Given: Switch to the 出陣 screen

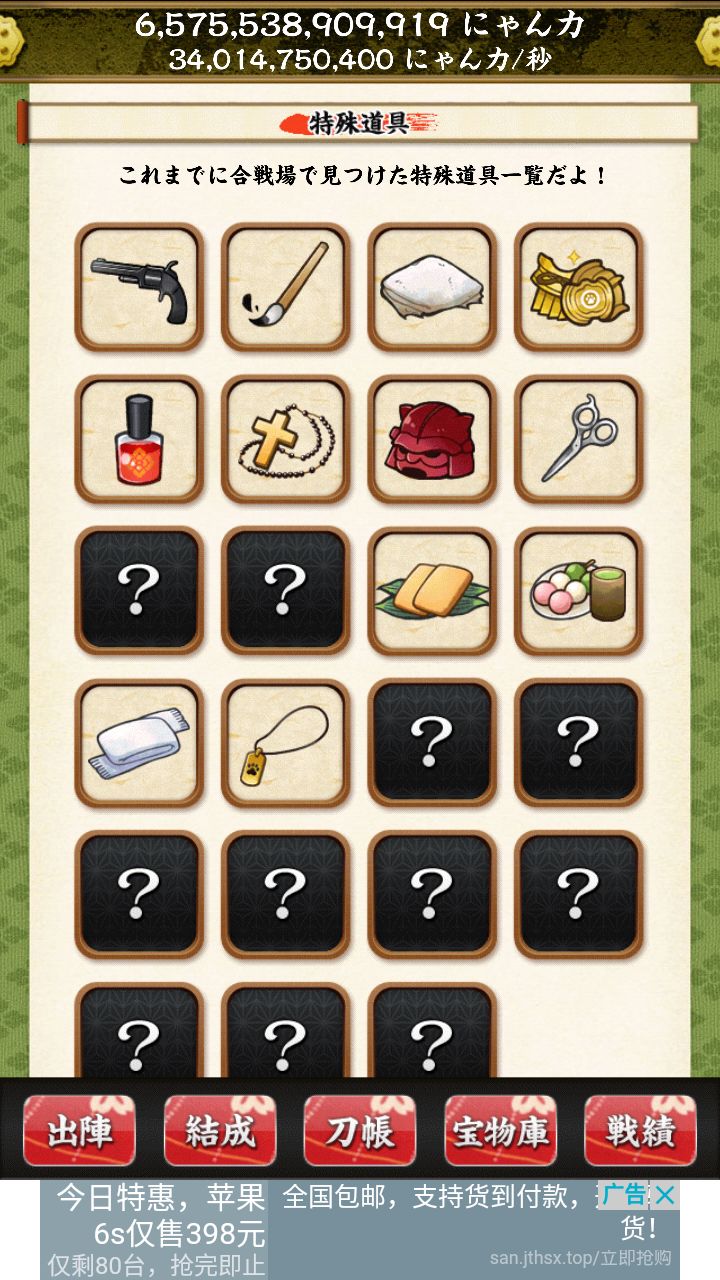Looking at the screenshot, I should pos(80,1133).
